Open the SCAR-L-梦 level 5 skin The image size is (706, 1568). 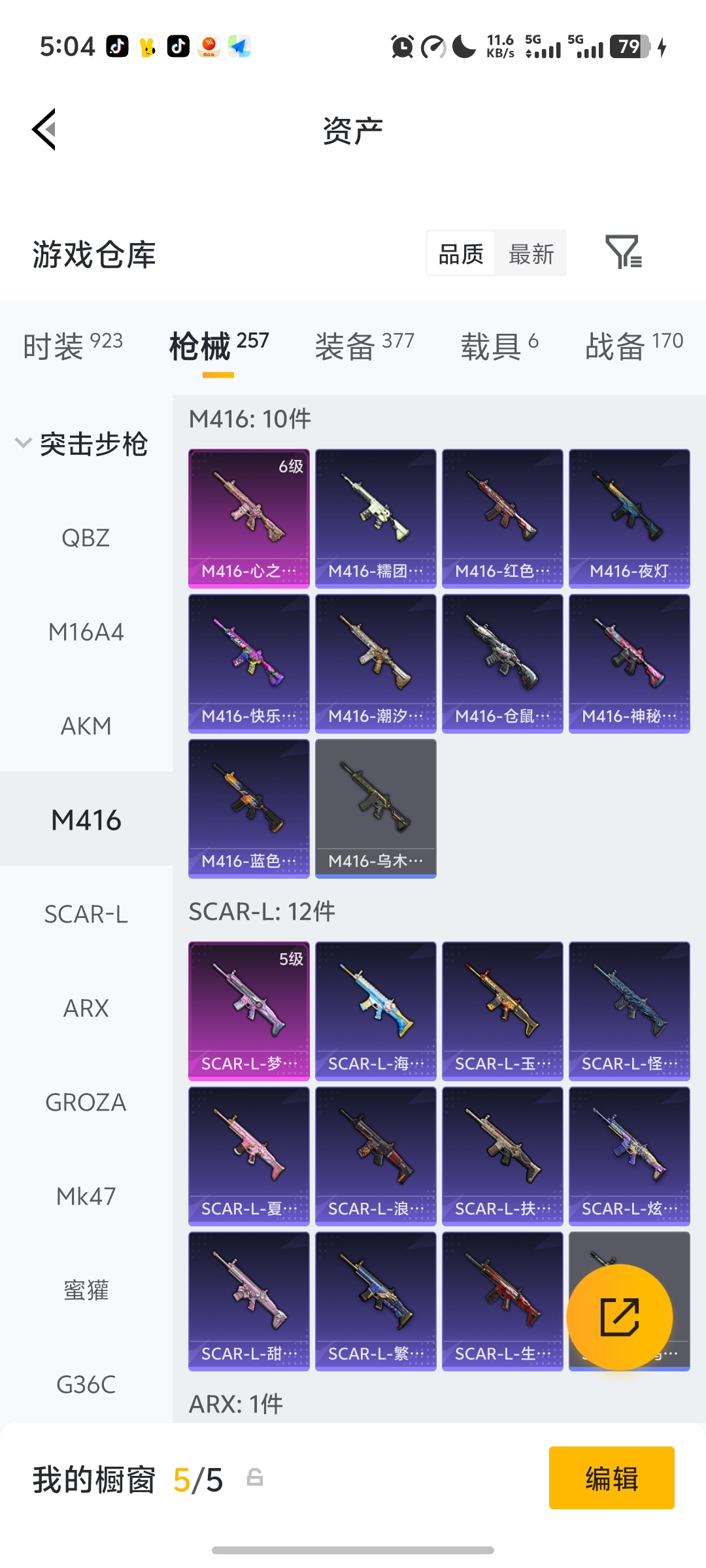(248, 1011)
